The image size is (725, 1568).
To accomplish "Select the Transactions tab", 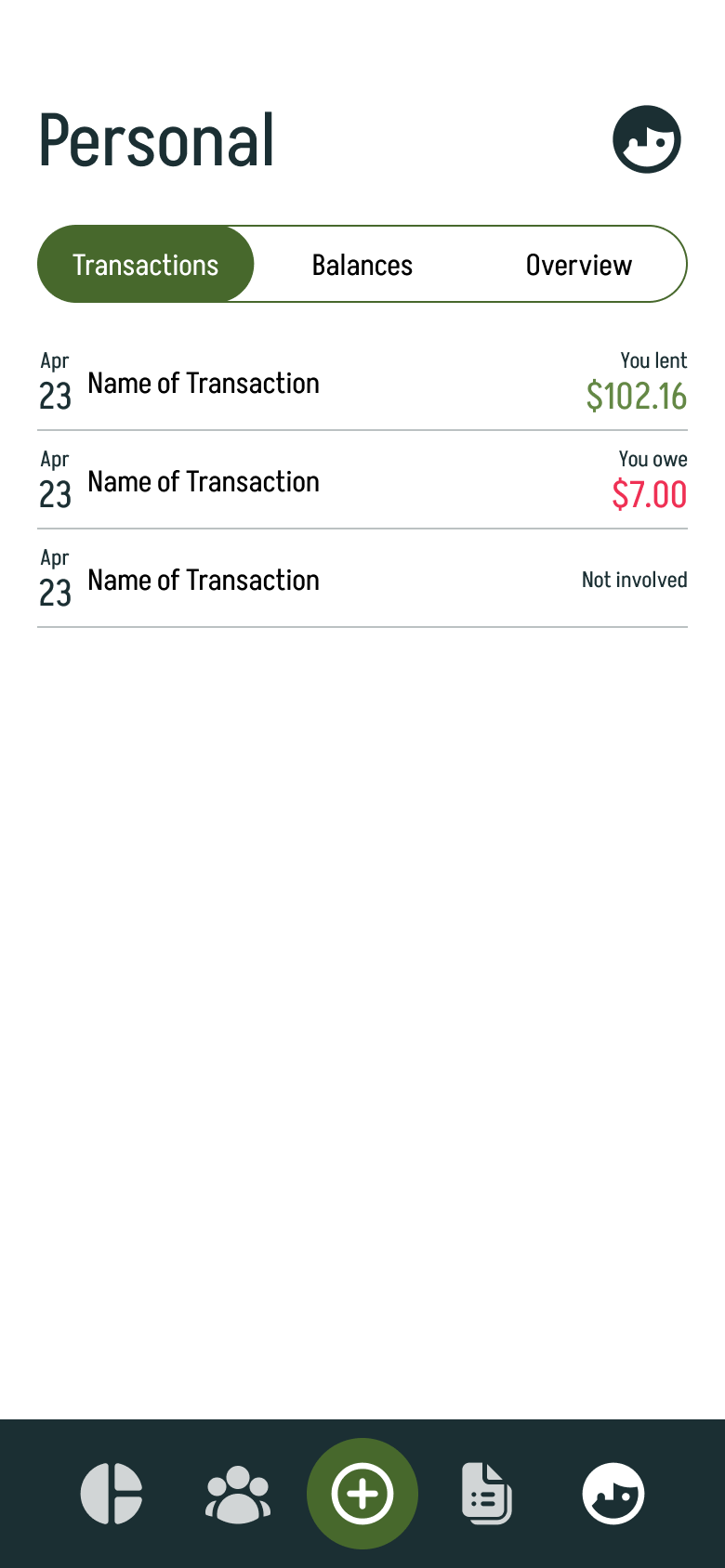I will tap(146, 265).
